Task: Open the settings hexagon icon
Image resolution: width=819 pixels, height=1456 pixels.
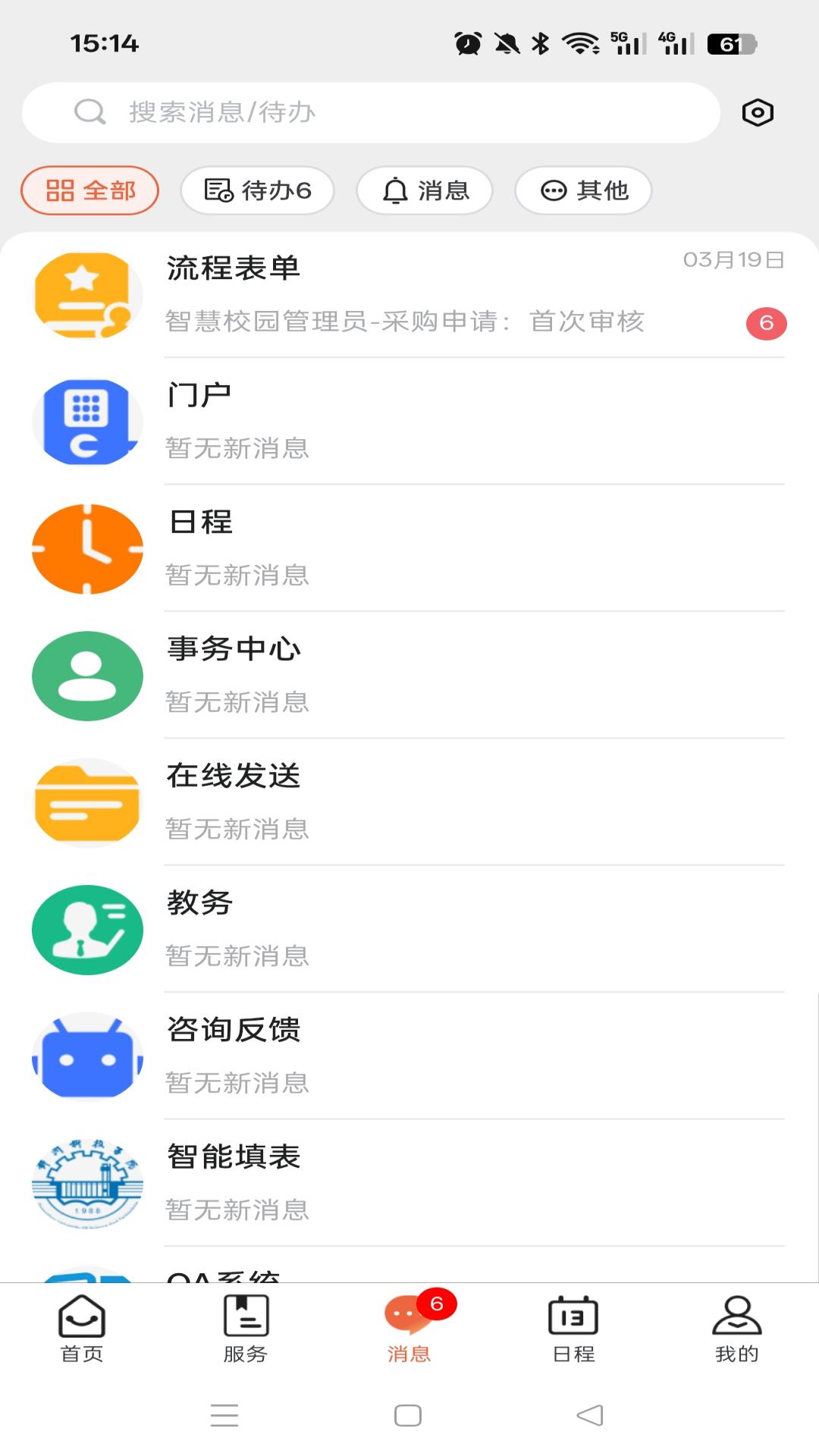Action: tap(757, 113)
